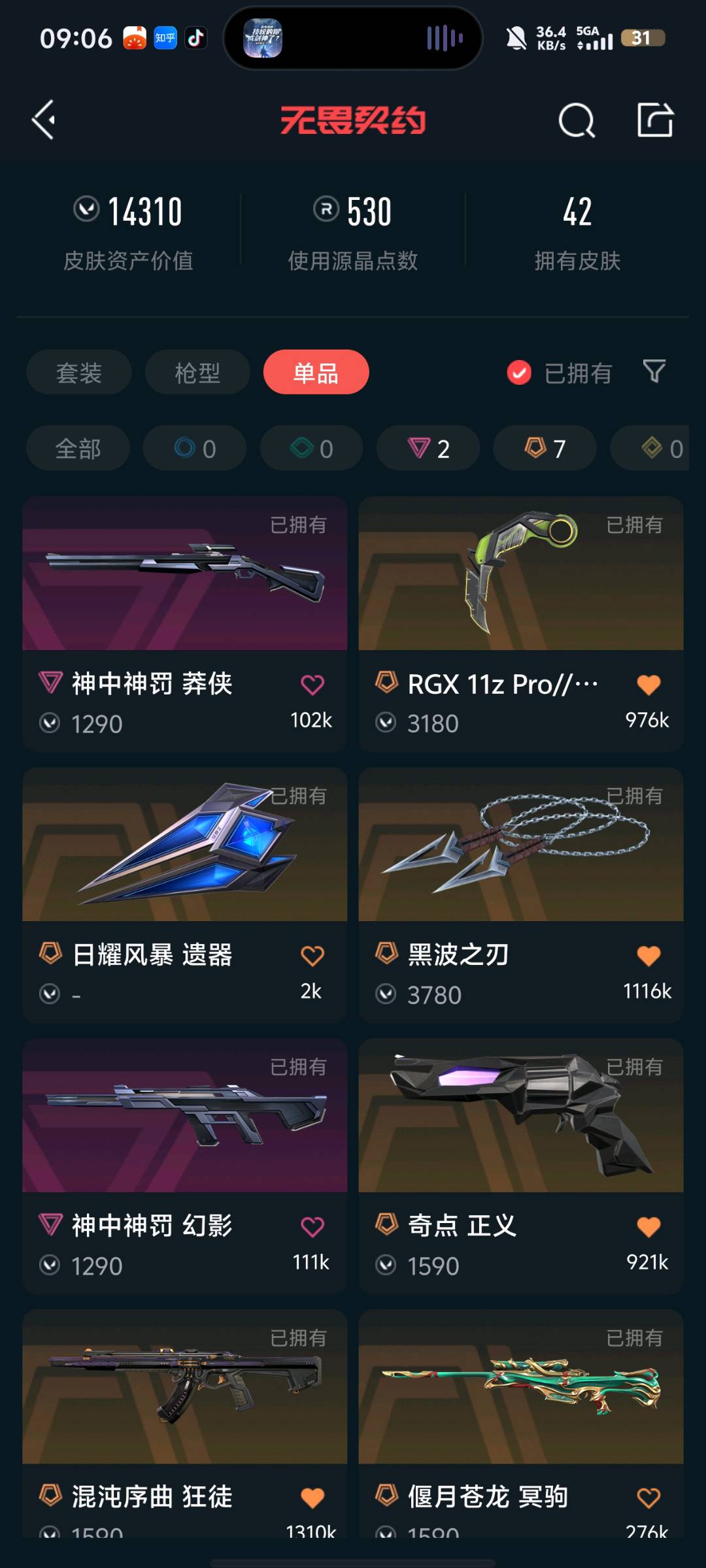The image size is (706, 1568).
Task: Switch to the 套装 tab
Action: coord(79,372)
